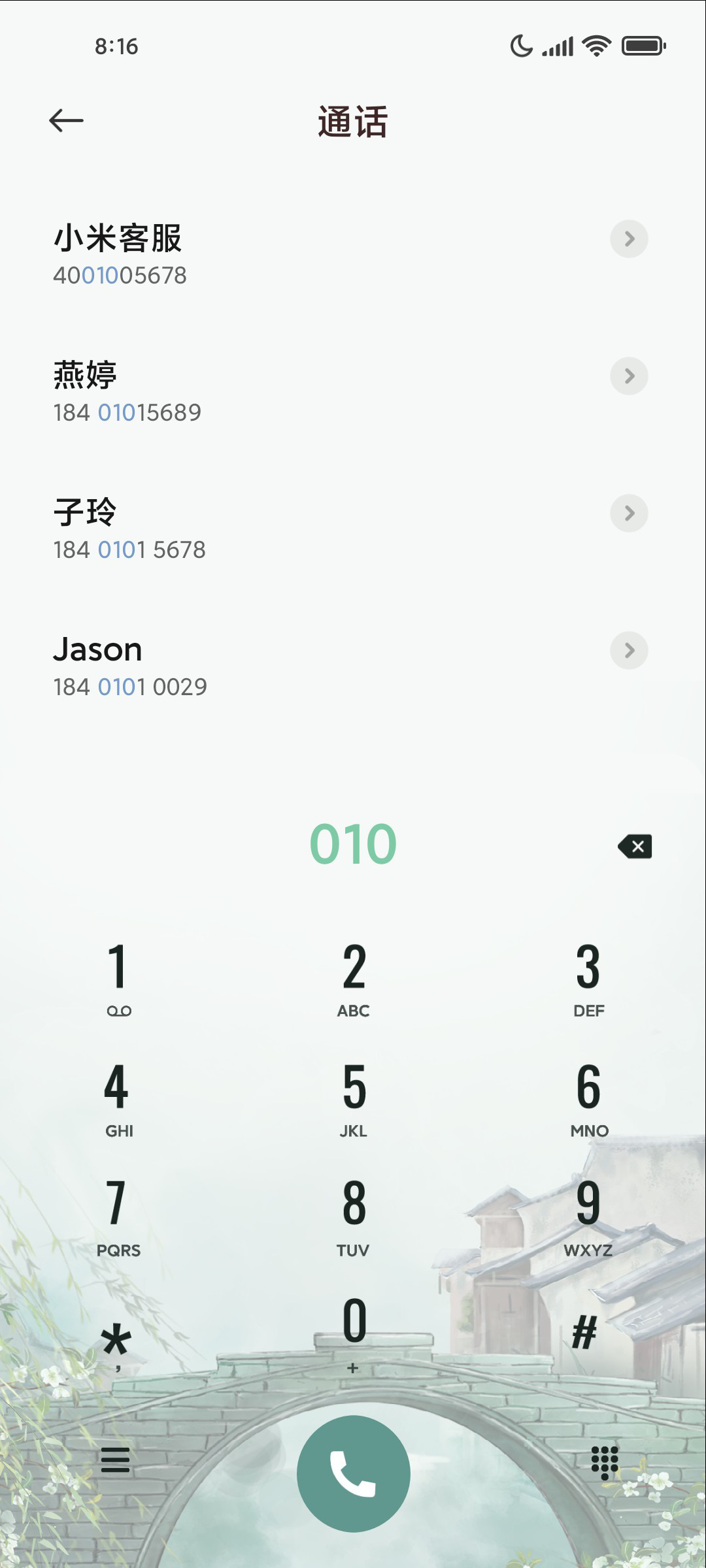Delete the last dialed digit
The image size is (706, 1568).
[635, 847]
